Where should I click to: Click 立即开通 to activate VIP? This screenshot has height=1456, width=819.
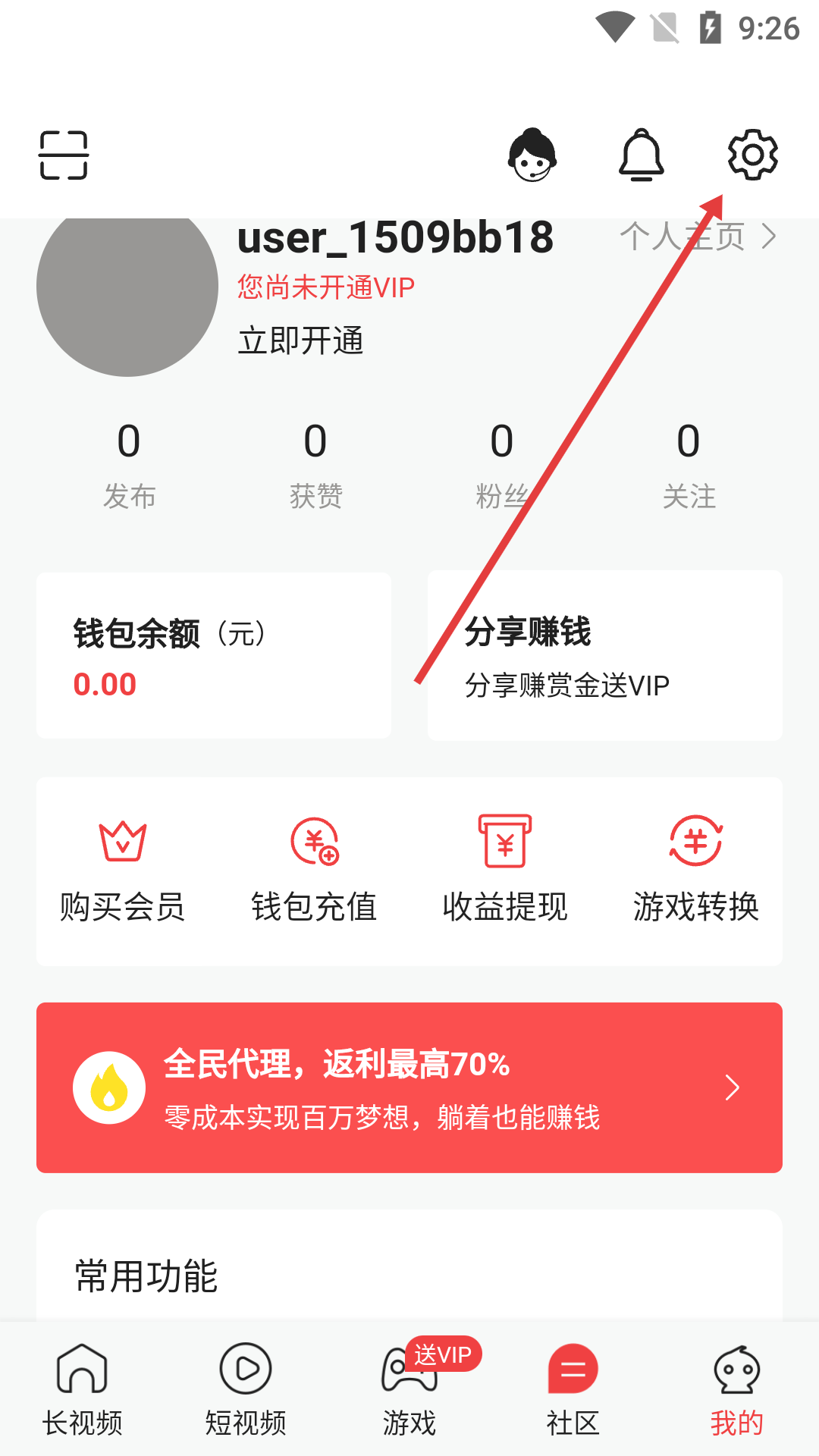[x=300, y=340]
